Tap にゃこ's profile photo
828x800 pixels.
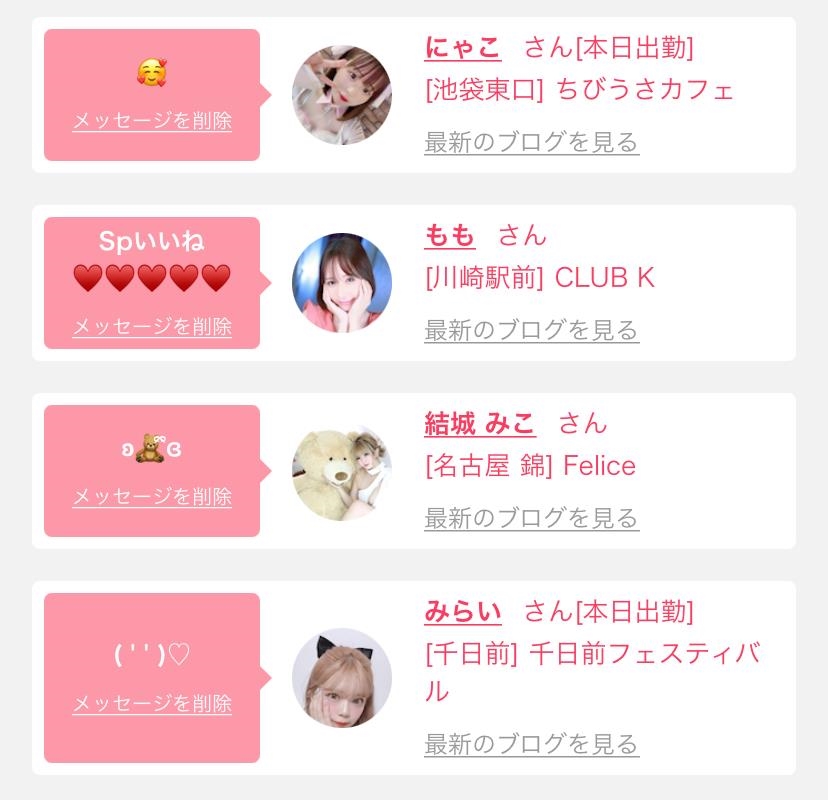[x=341, y=95]
